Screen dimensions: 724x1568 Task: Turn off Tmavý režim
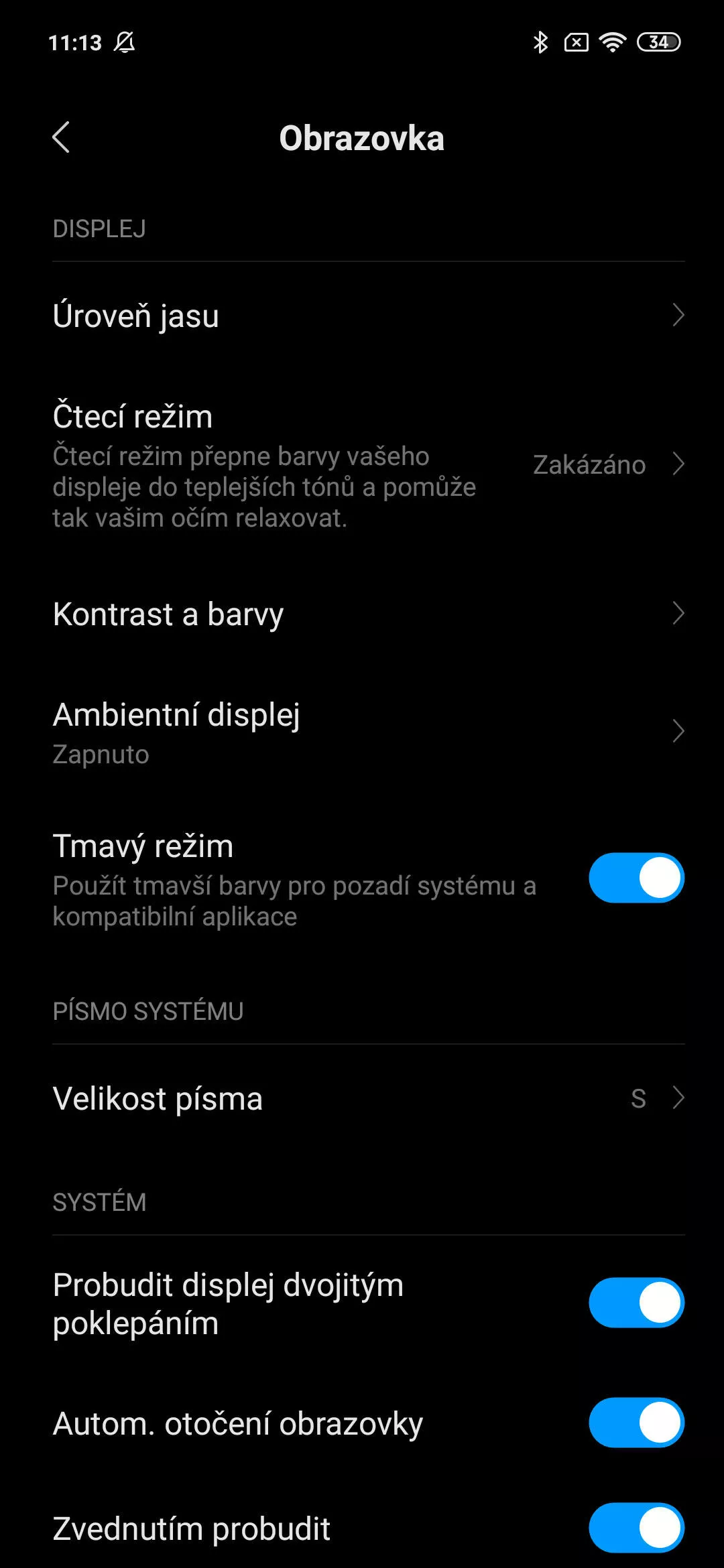tap(636, 878)
